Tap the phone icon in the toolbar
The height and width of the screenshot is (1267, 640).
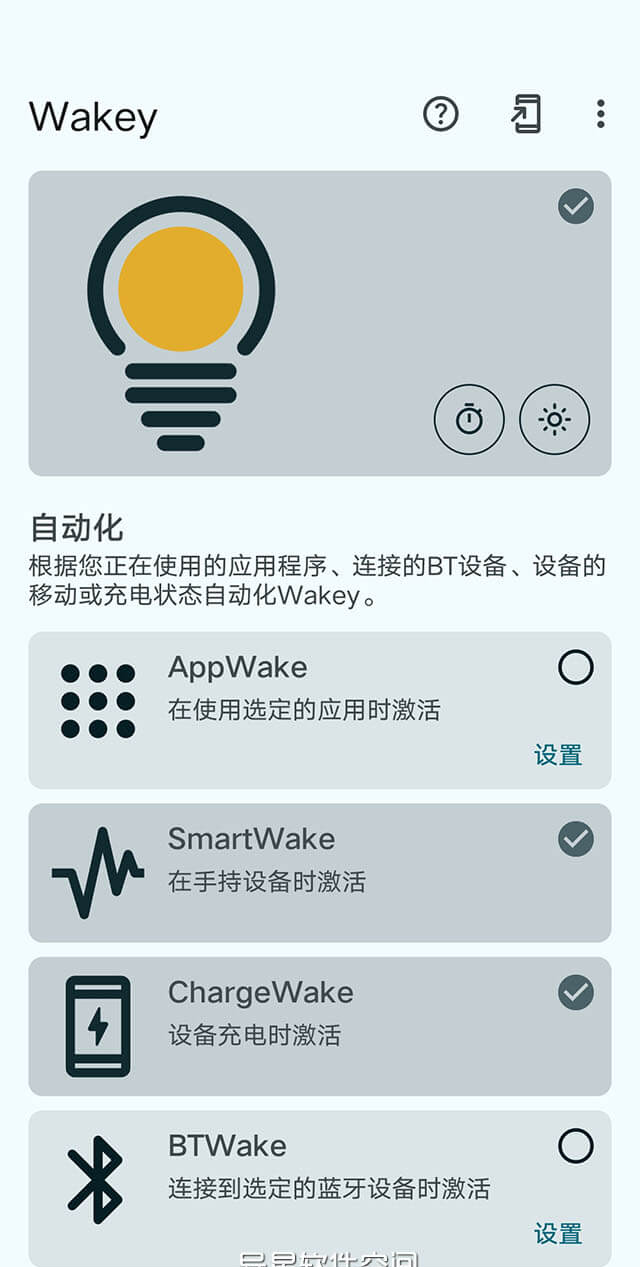526,114
